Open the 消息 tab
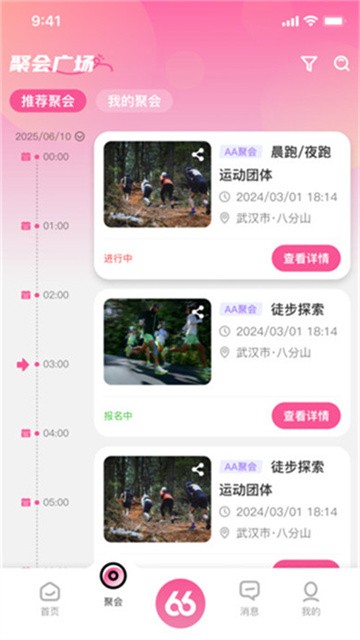Image resolution: width=360 pixels, height=640 pixels. pos(249,598)
